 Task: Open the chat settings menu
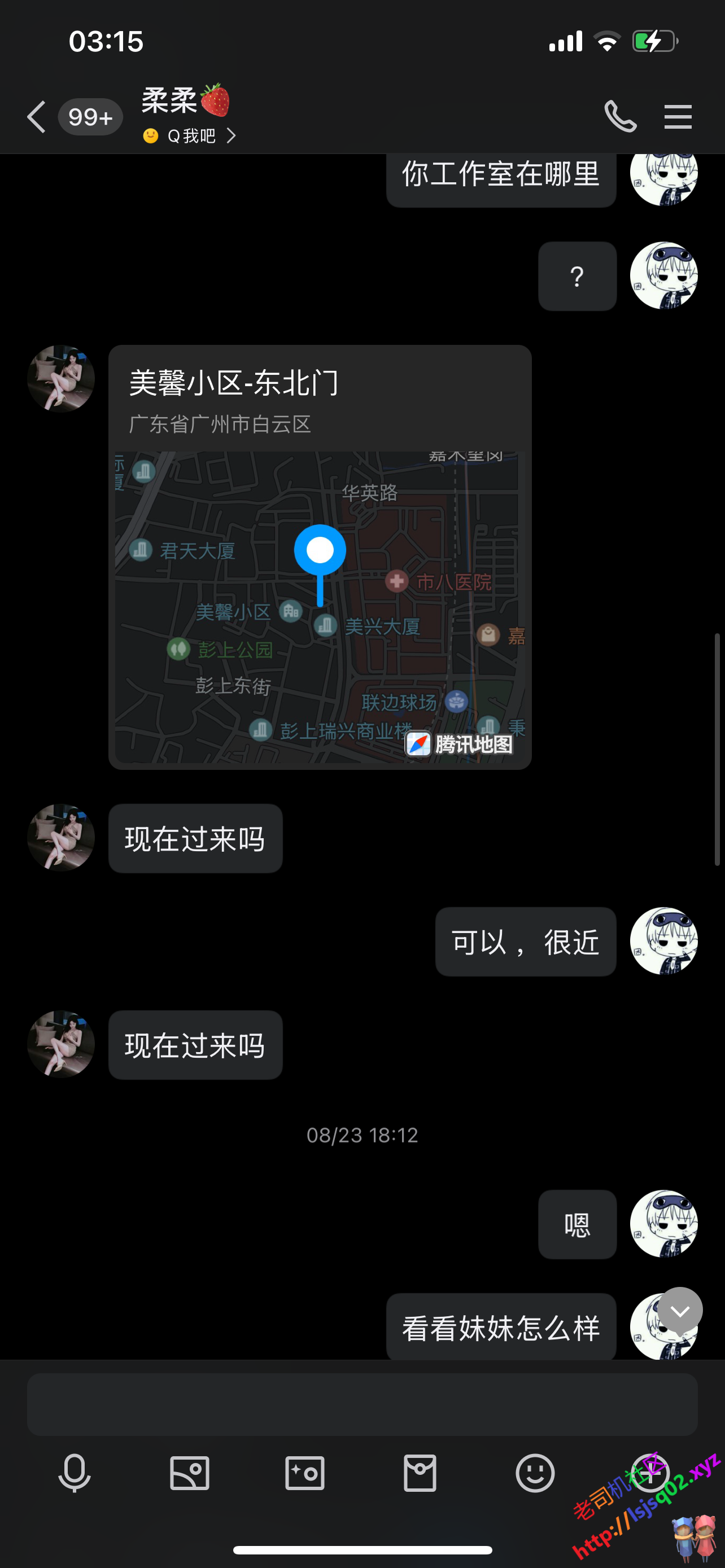678,116
